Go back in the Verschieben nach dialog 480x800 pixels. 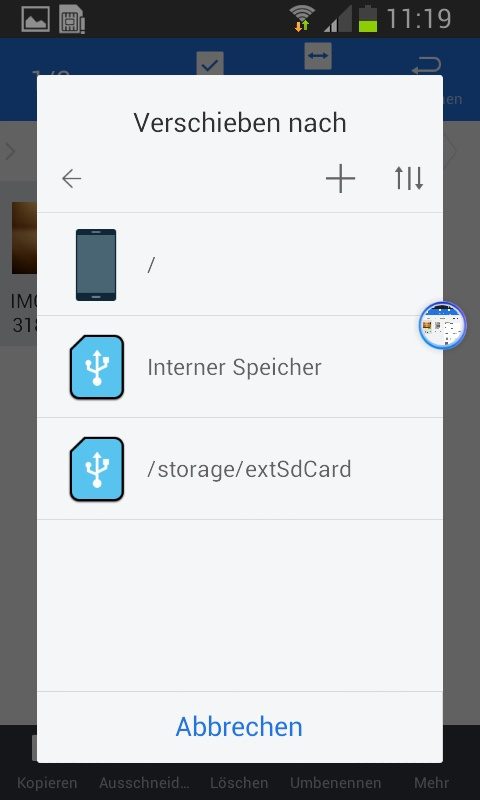point(71,179)
